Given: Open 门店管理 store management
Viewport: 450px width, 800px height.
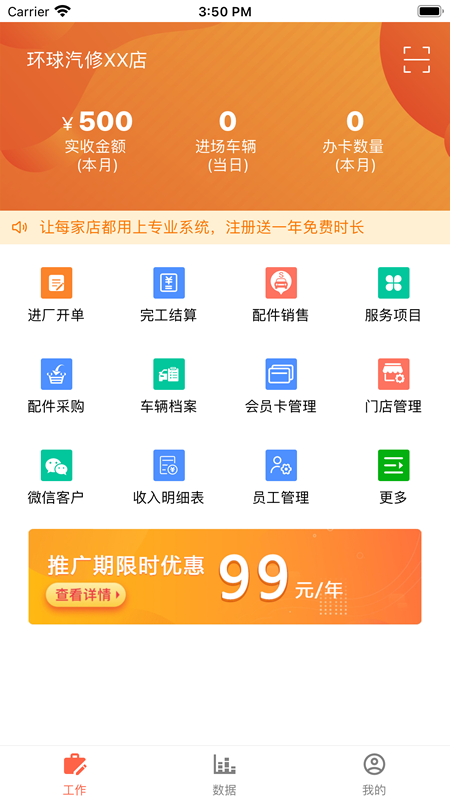Looking at the screenshot, I should tap(393, 386).
